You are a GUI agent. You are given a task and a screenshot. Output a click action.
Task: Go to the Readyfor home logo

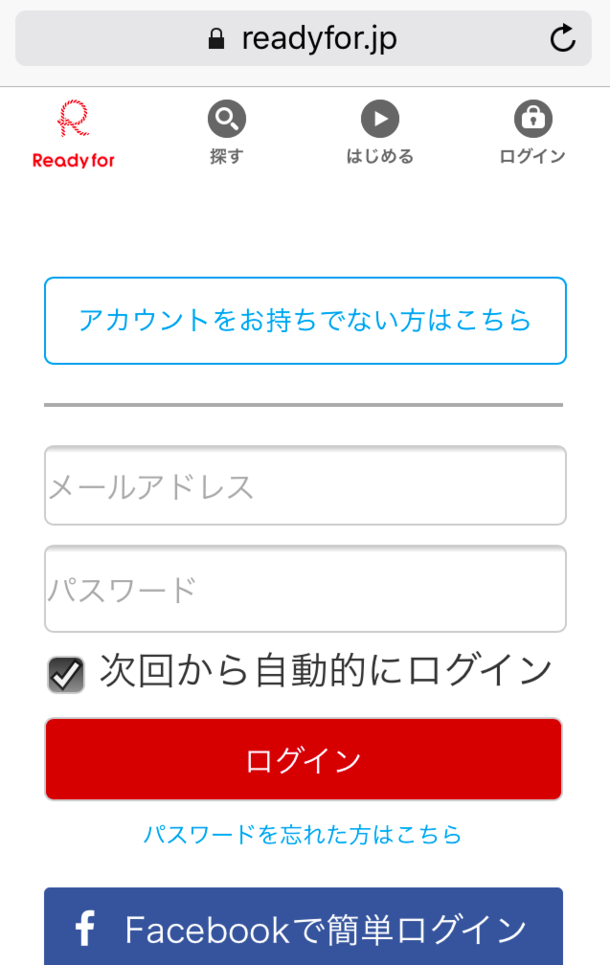pyautogui.click(x=73, y=133)
